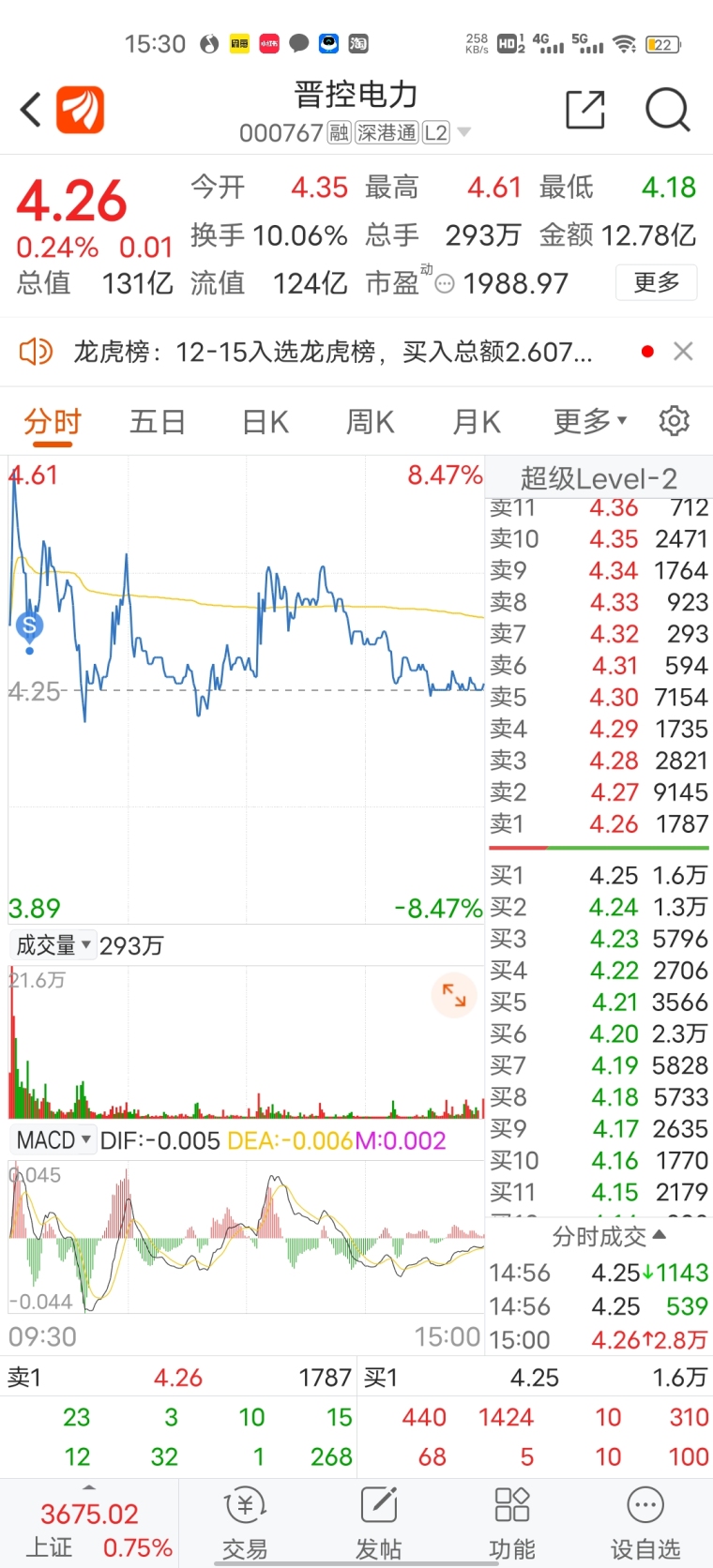Tap 更多 button for more quote data
Viewport: 713px width, 1568px height.
(x=657, y=282)
